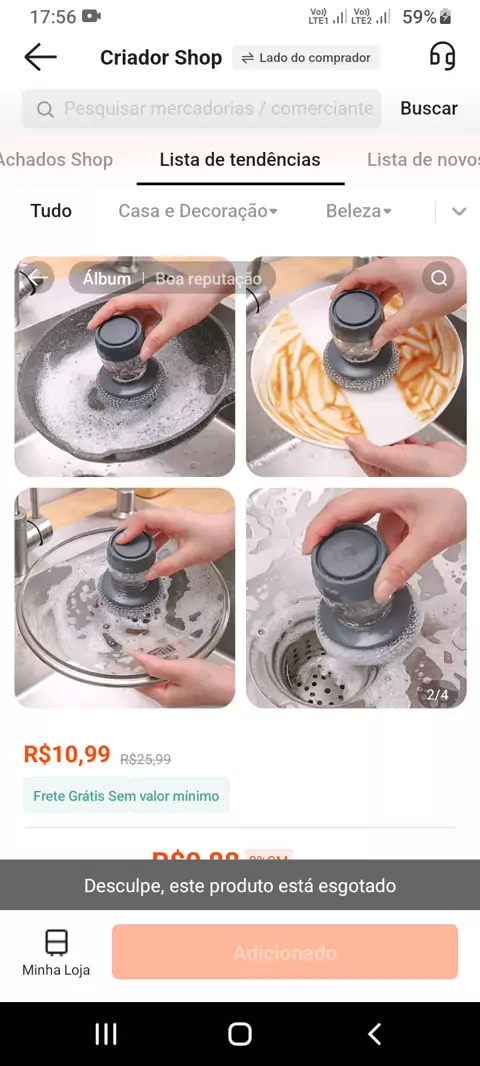The width and height of the screenshot is (480, 1066).
Task: Switch to Boa reputação view
Action: point(208,279)
